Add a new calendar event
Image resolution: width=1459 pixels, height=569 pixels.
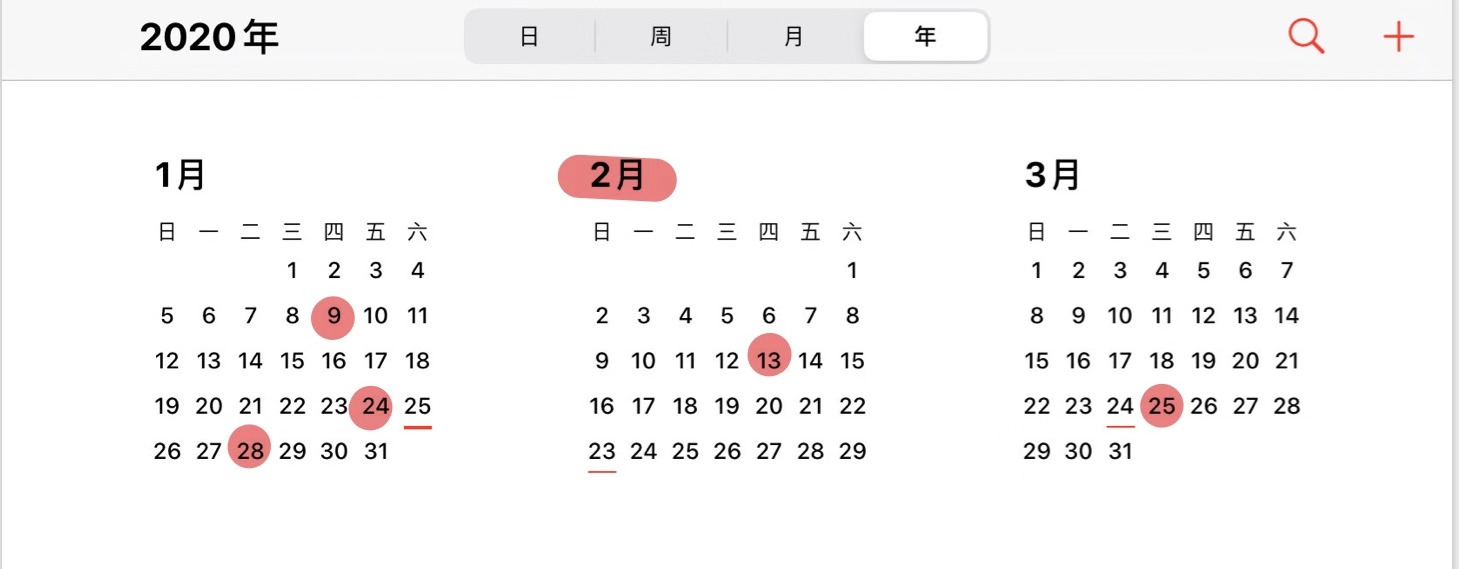1398,37
